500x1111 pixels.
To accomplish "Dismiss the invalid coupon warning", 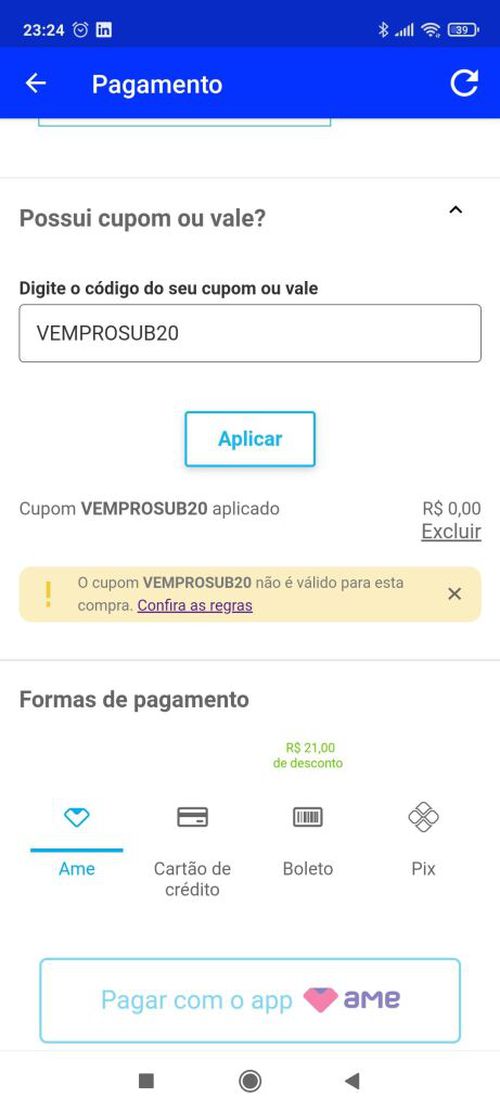I will click(455, 594).
